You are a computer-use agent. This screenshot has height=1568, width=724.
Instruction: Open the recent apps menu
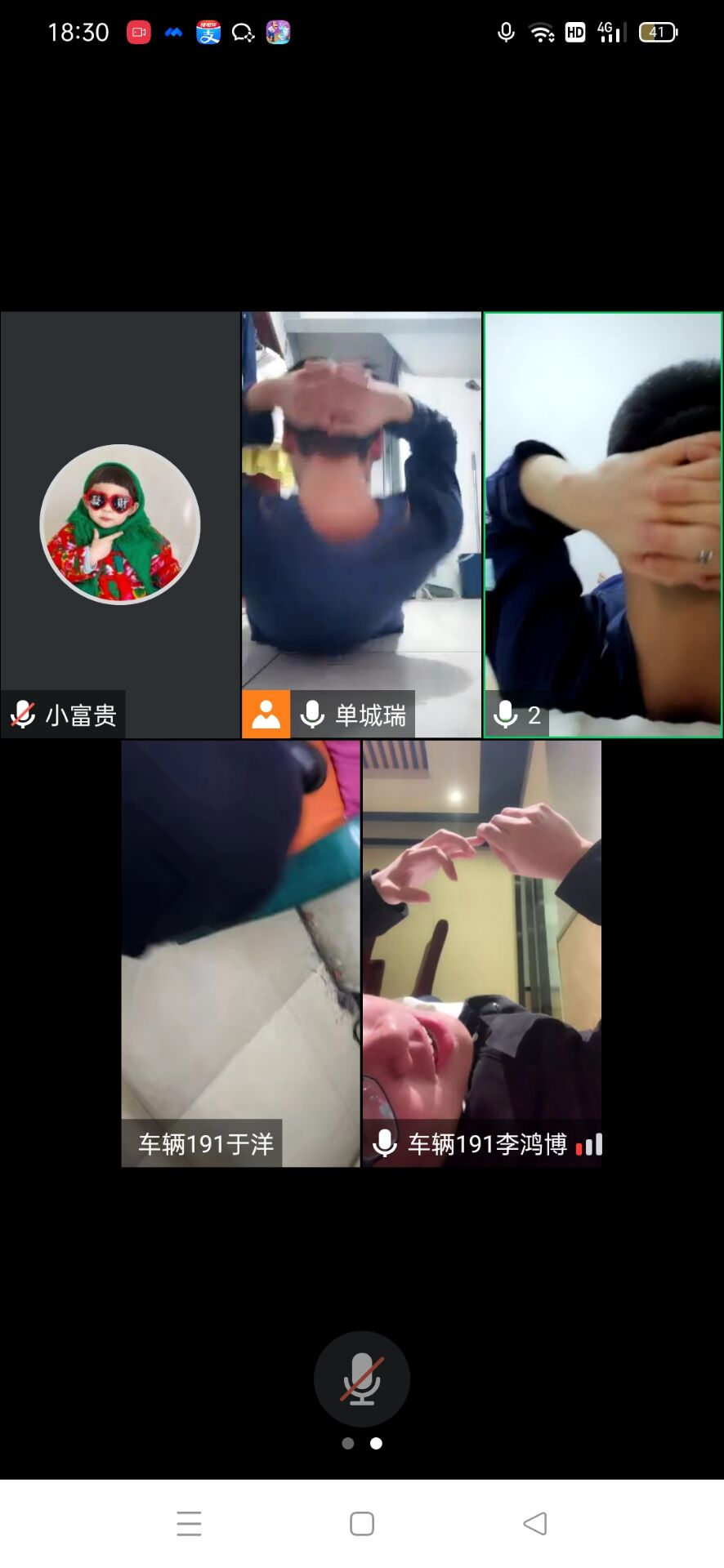tap(189, 1523)
